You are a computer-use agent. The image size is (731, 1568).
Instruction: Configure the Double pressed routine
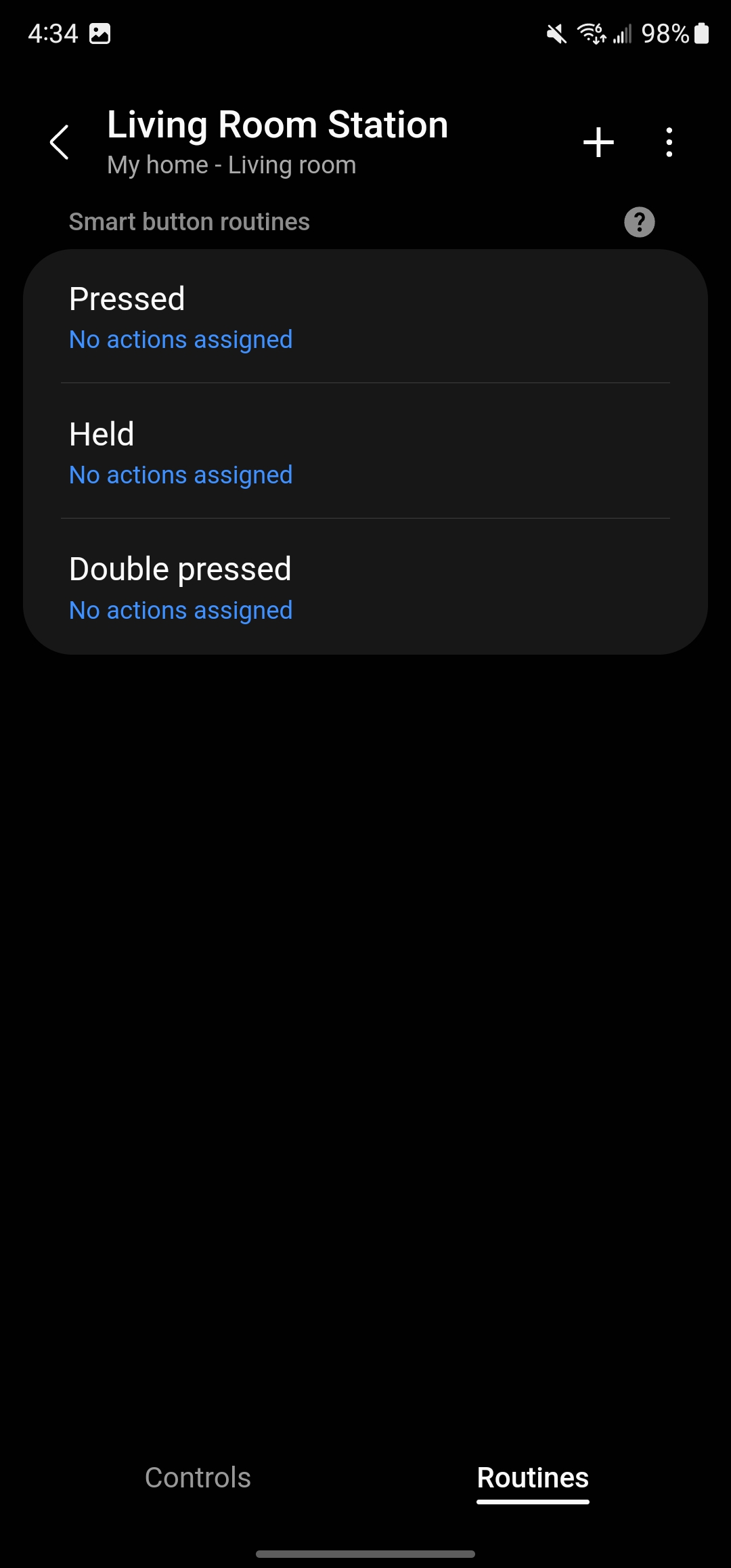pos(365,587)
